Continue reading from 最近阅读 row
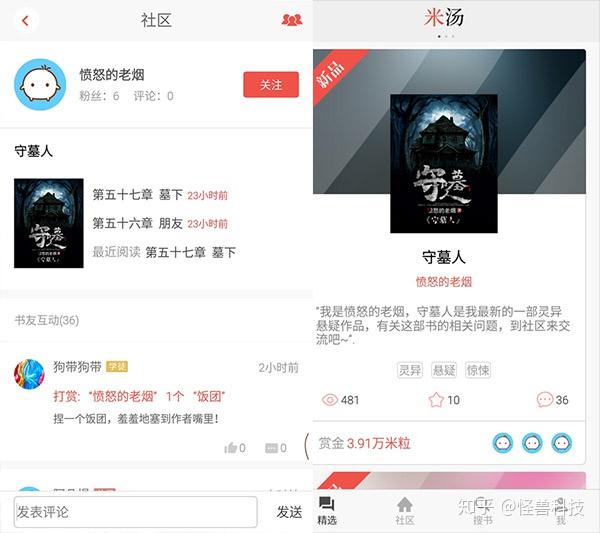This screenshot has width=600, height=533. (x=164, y=252)
